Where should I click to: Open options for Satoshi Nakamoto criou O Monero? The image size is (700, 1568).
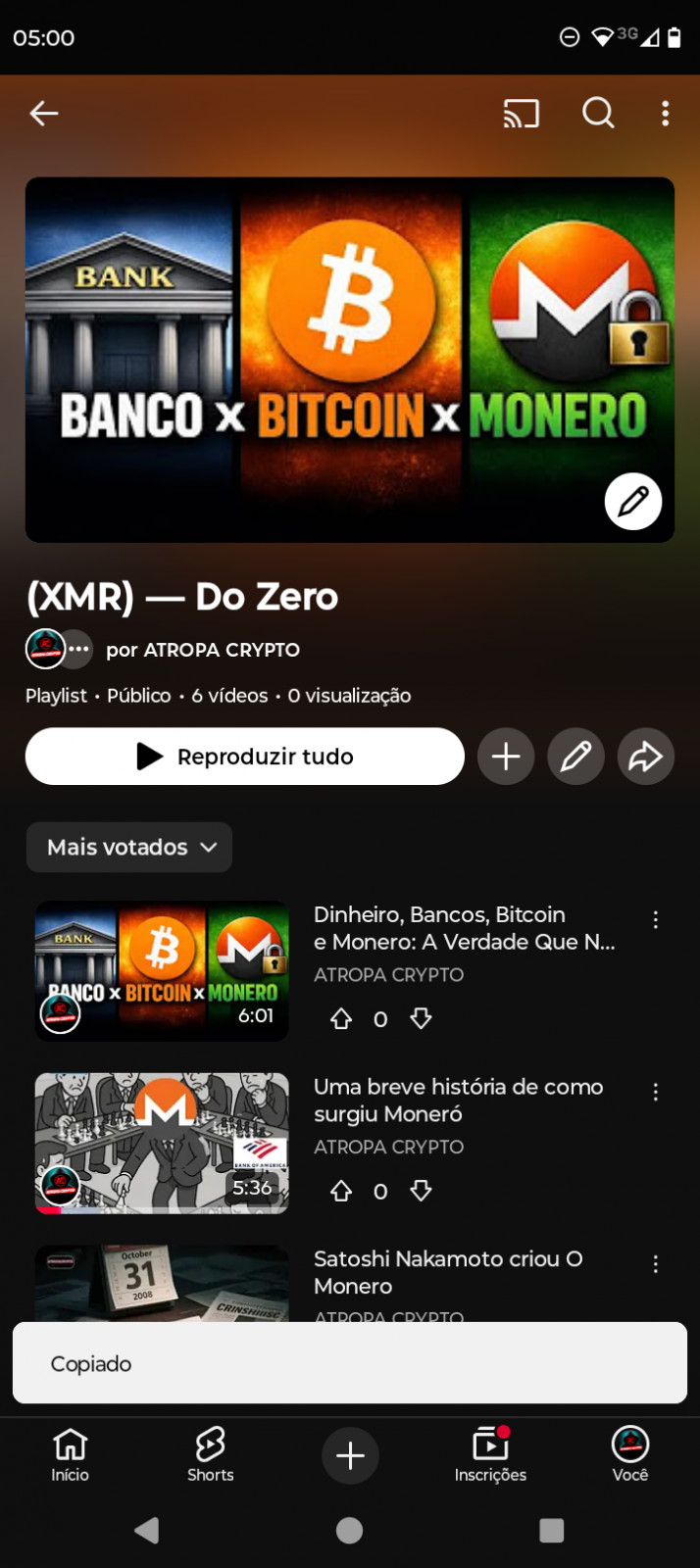[656, 1264]
